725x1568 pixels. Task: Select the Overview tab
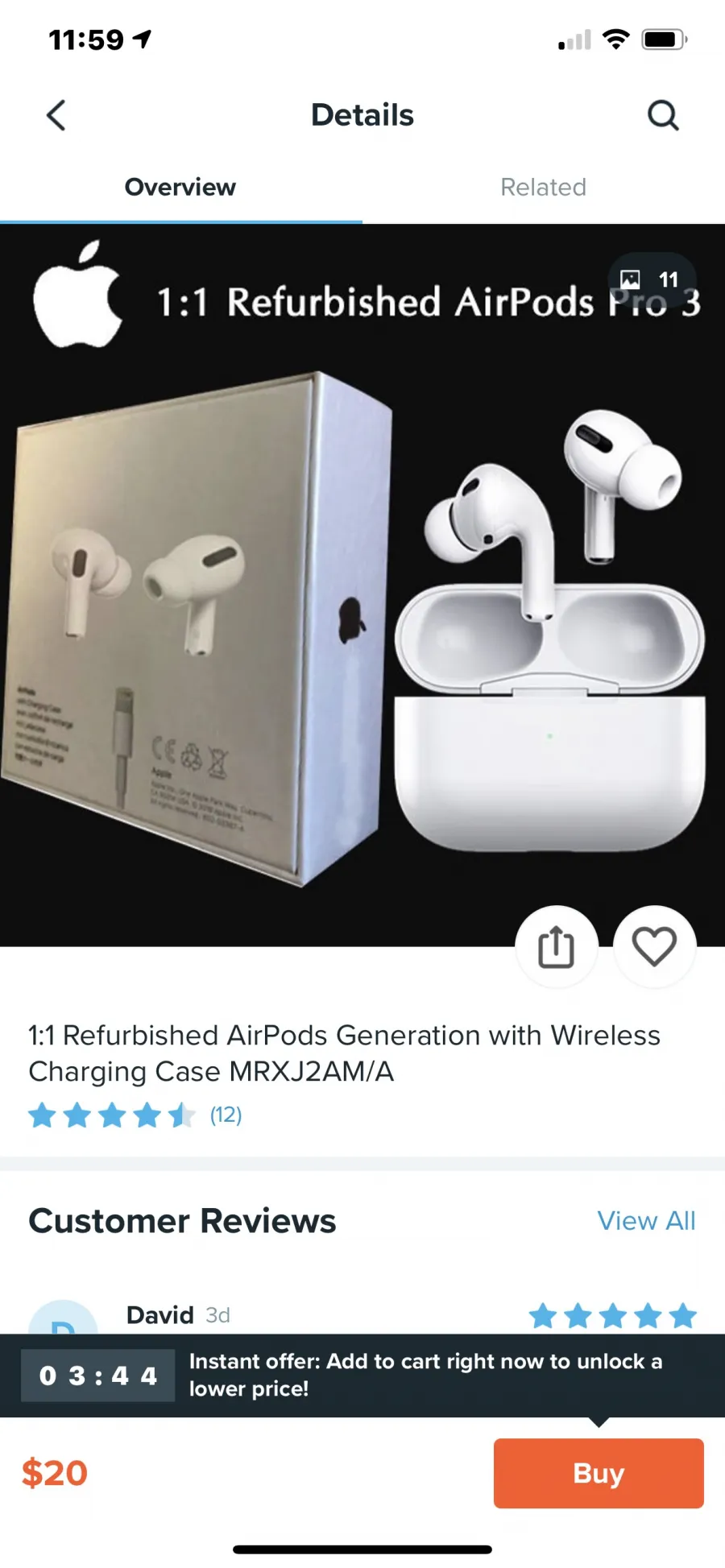click(x=180, y=187)
